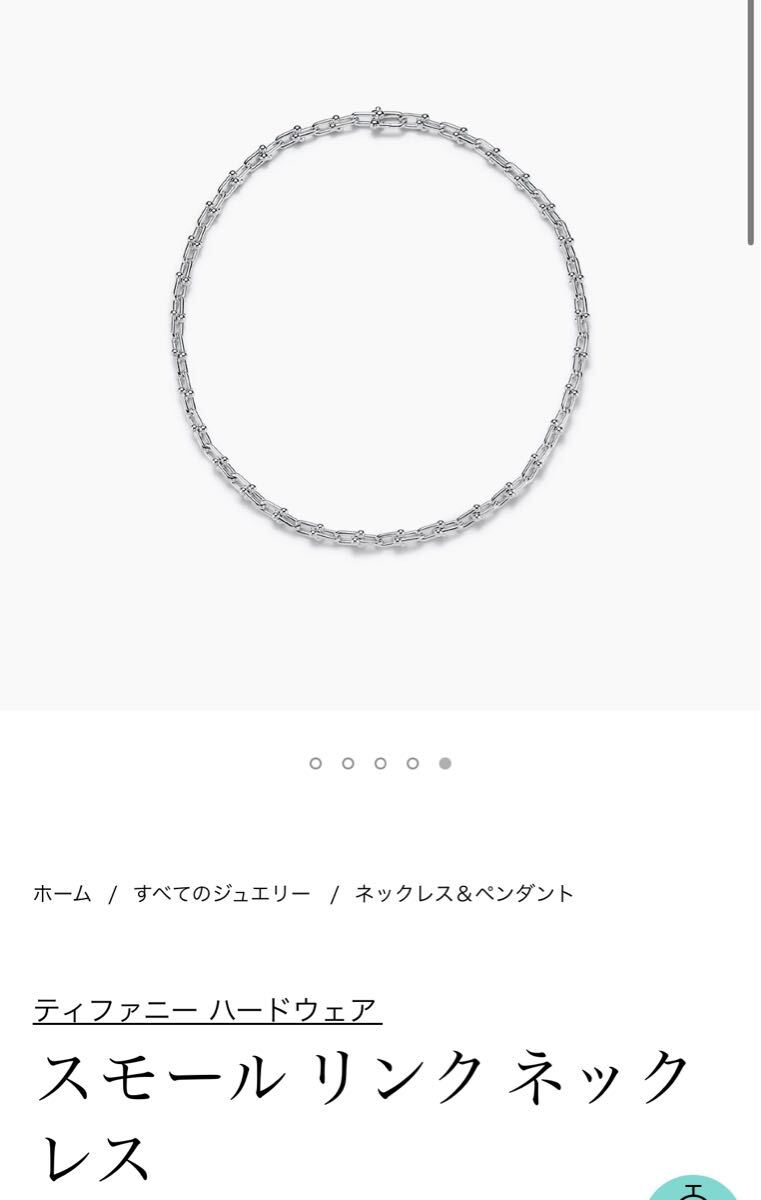
Task: Show the fourth product image dot
Action: coord(412,763)
